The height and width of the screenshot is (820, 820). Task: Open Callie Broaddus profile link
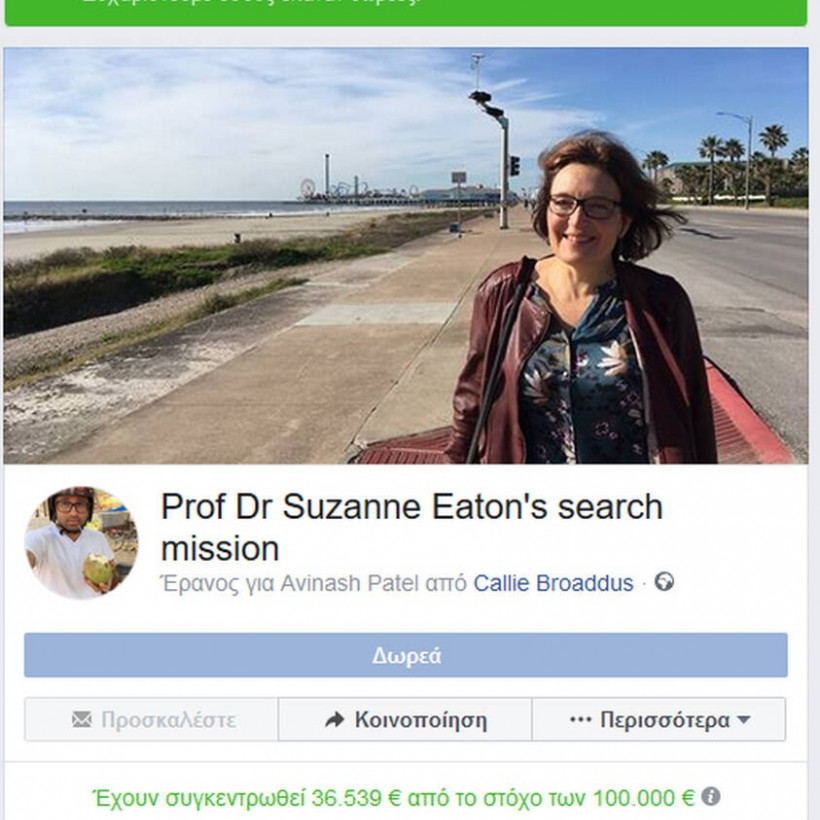pyautogui.click(x=553, y=583)
